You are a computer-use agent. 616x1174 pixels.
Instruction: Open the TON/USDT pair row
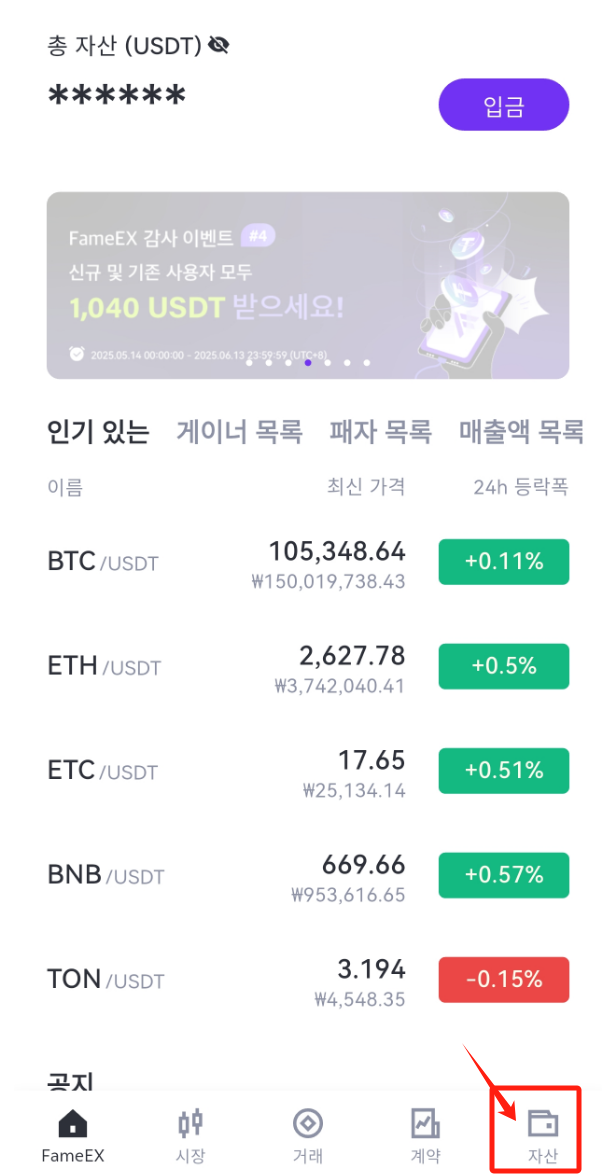pyautogui.click(x=308, y=979)
